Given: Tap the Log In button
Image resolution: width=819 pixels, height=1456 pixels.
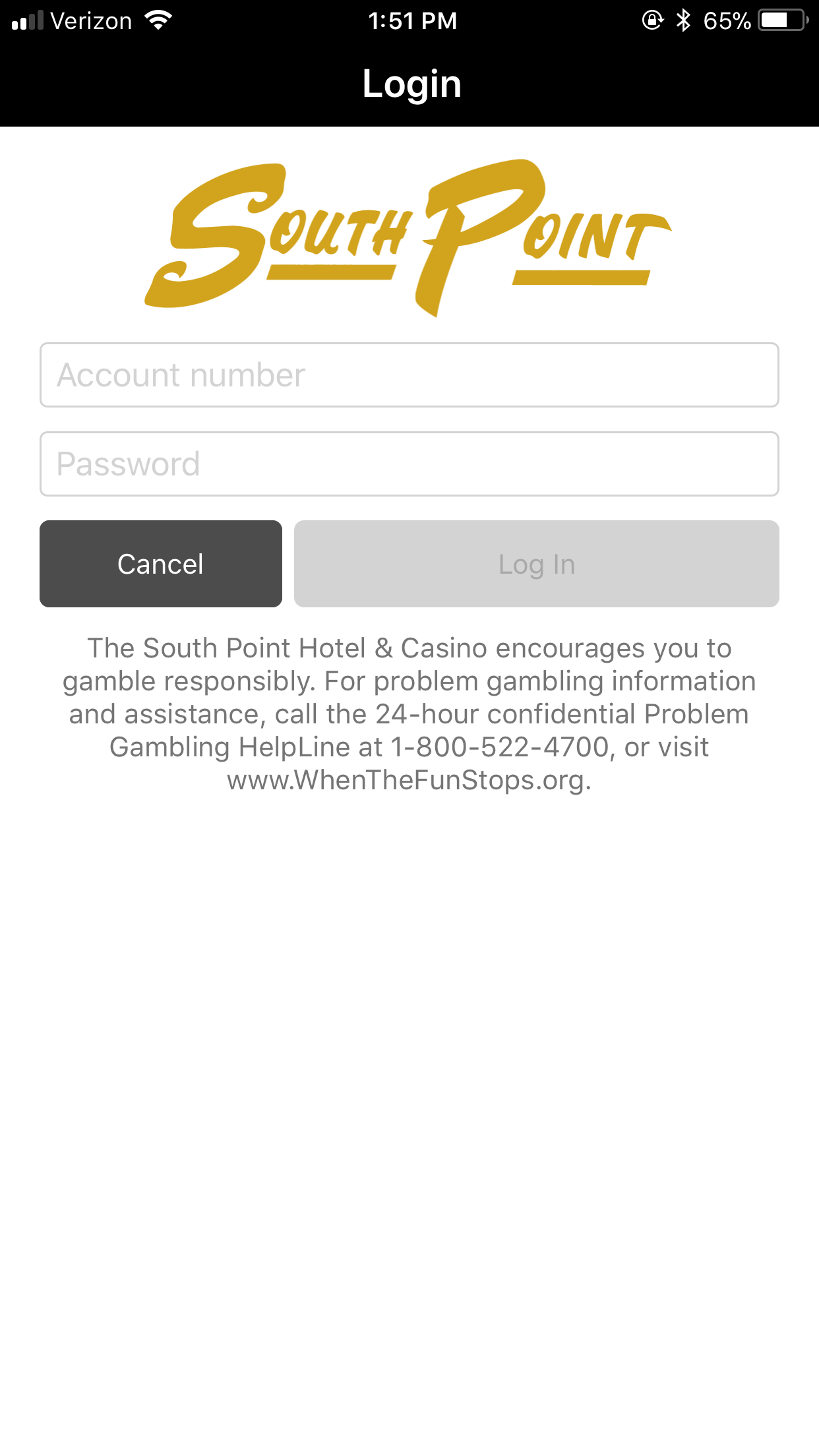Looking at the screenshot, I should [x=536, y=563].
